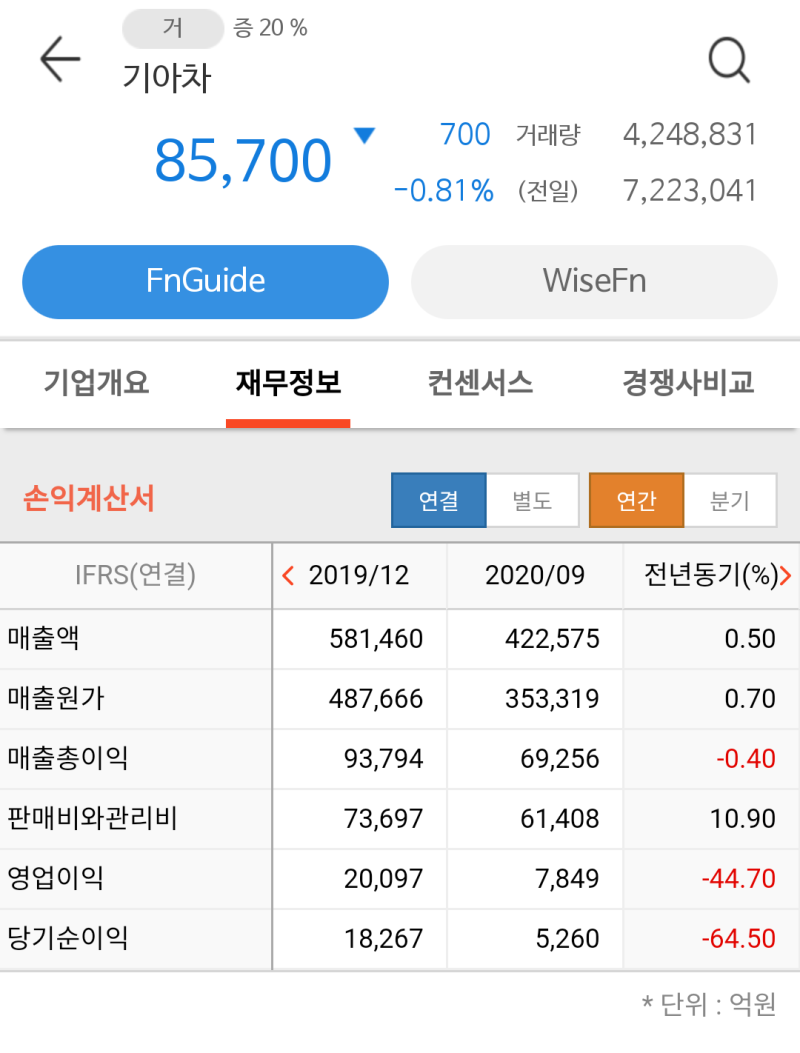800x1053 pixels.
Task: Switch to the WiseFn data provider
Action: tap(593, 281)
